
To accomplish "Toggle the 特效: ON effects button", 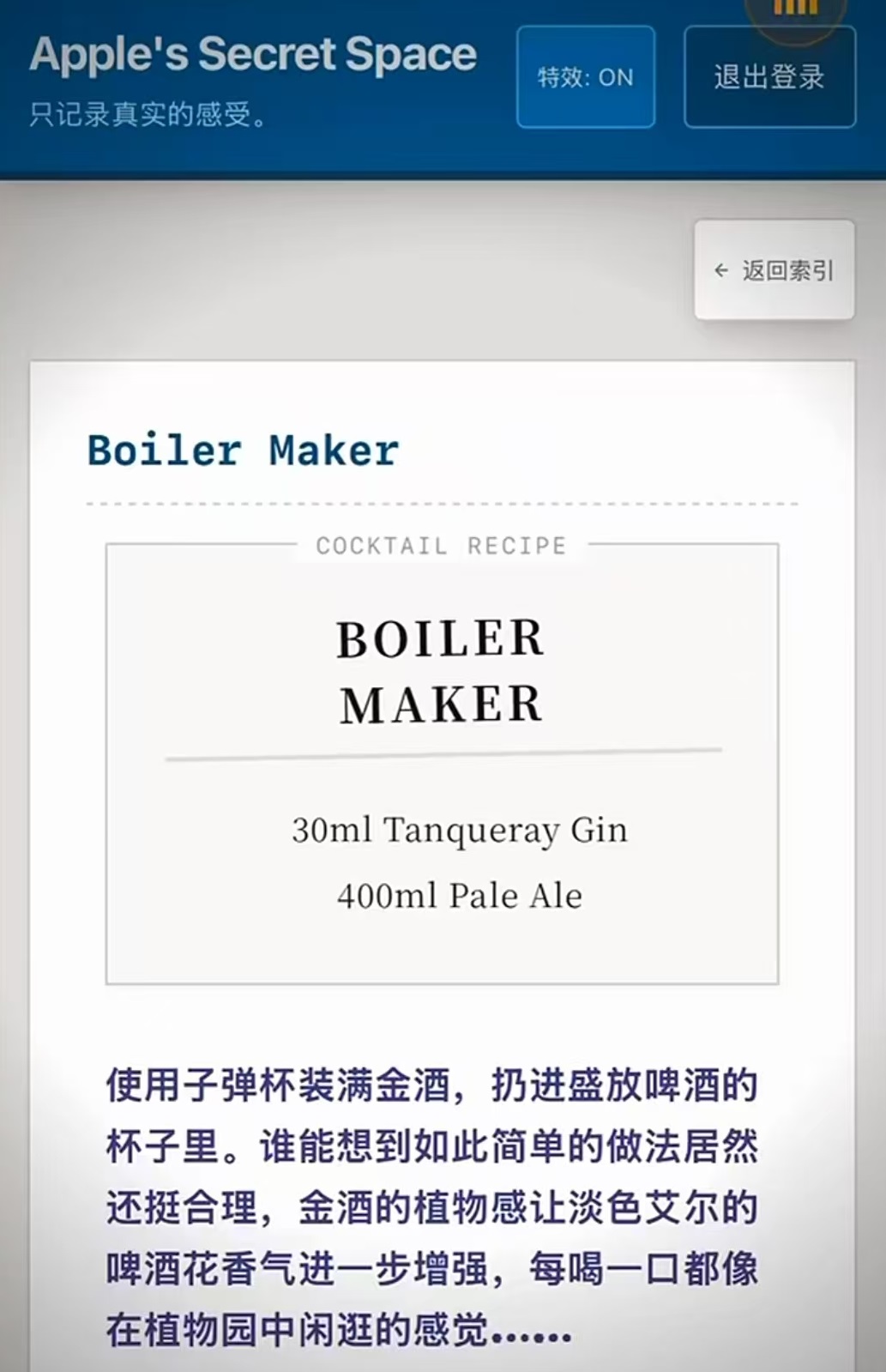I will [586, 77].
